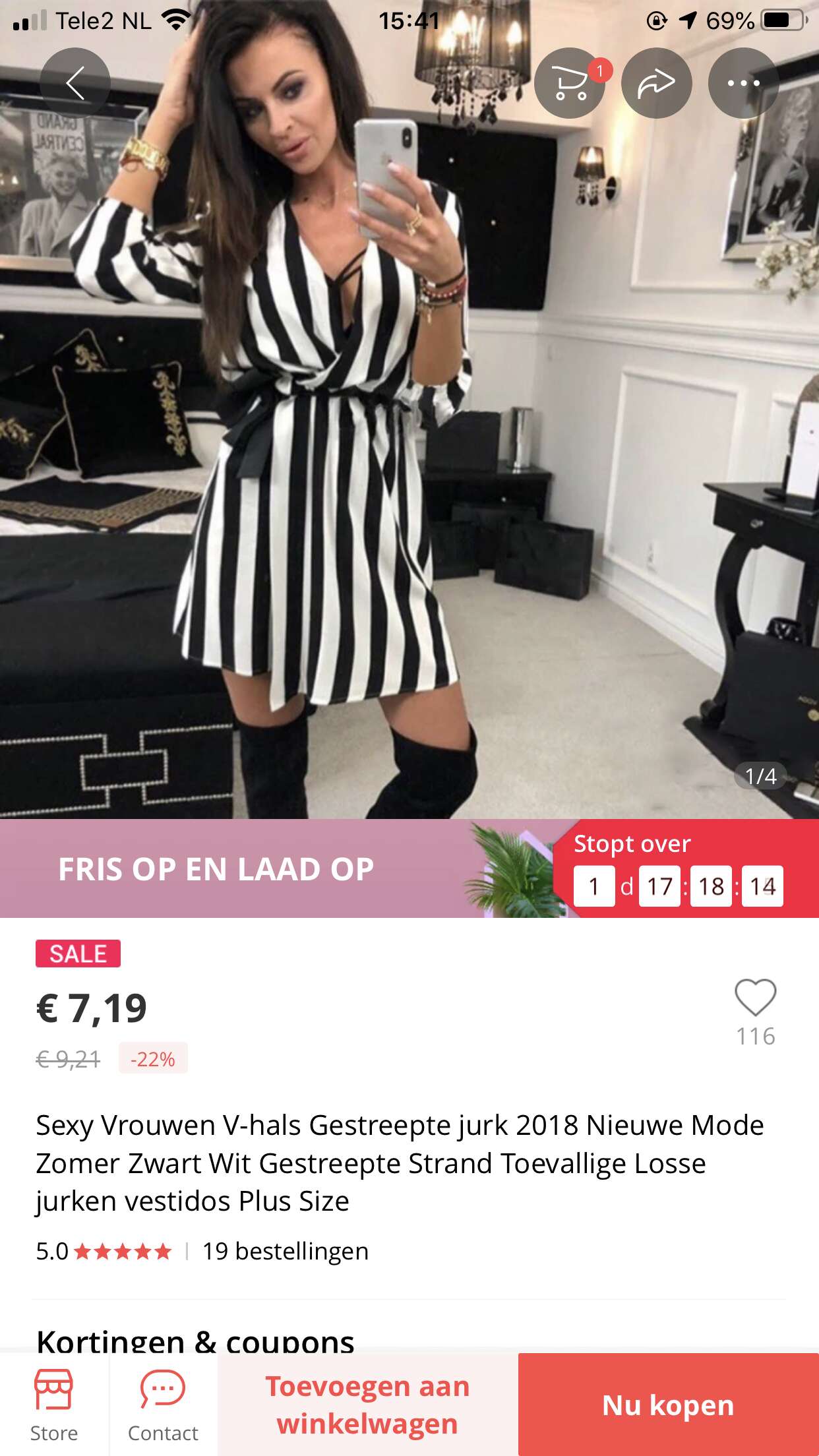Open the three-dot overflow menu
Viewport: 819px width, 1456px height.
(744, 83)
